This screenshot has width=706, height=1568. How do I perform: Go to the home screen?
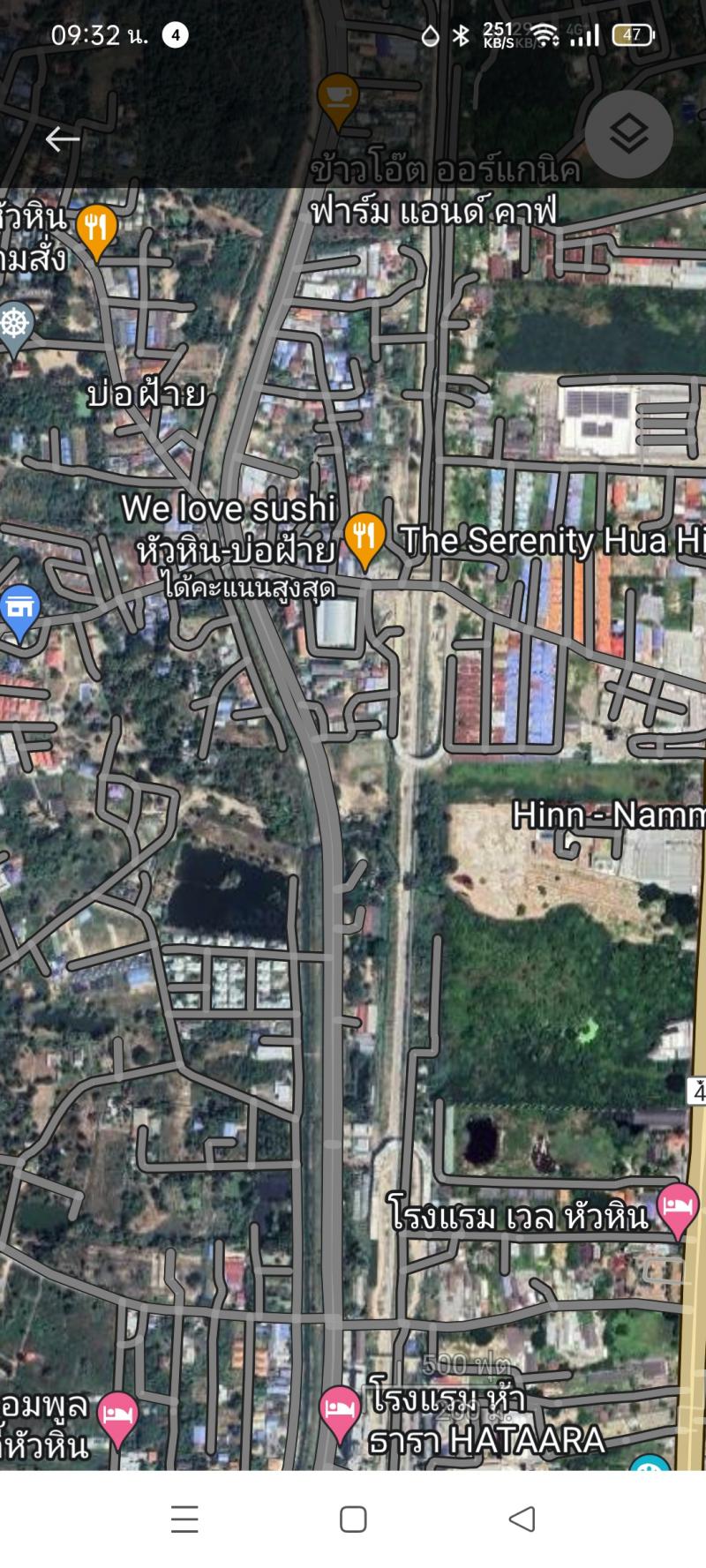click(353, 1519)
